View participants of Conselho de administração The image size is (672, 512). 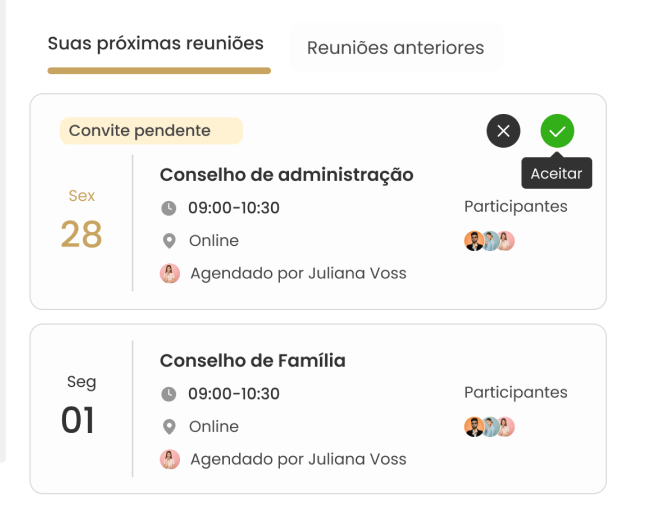pyautogui.click(x=489, y=241)
